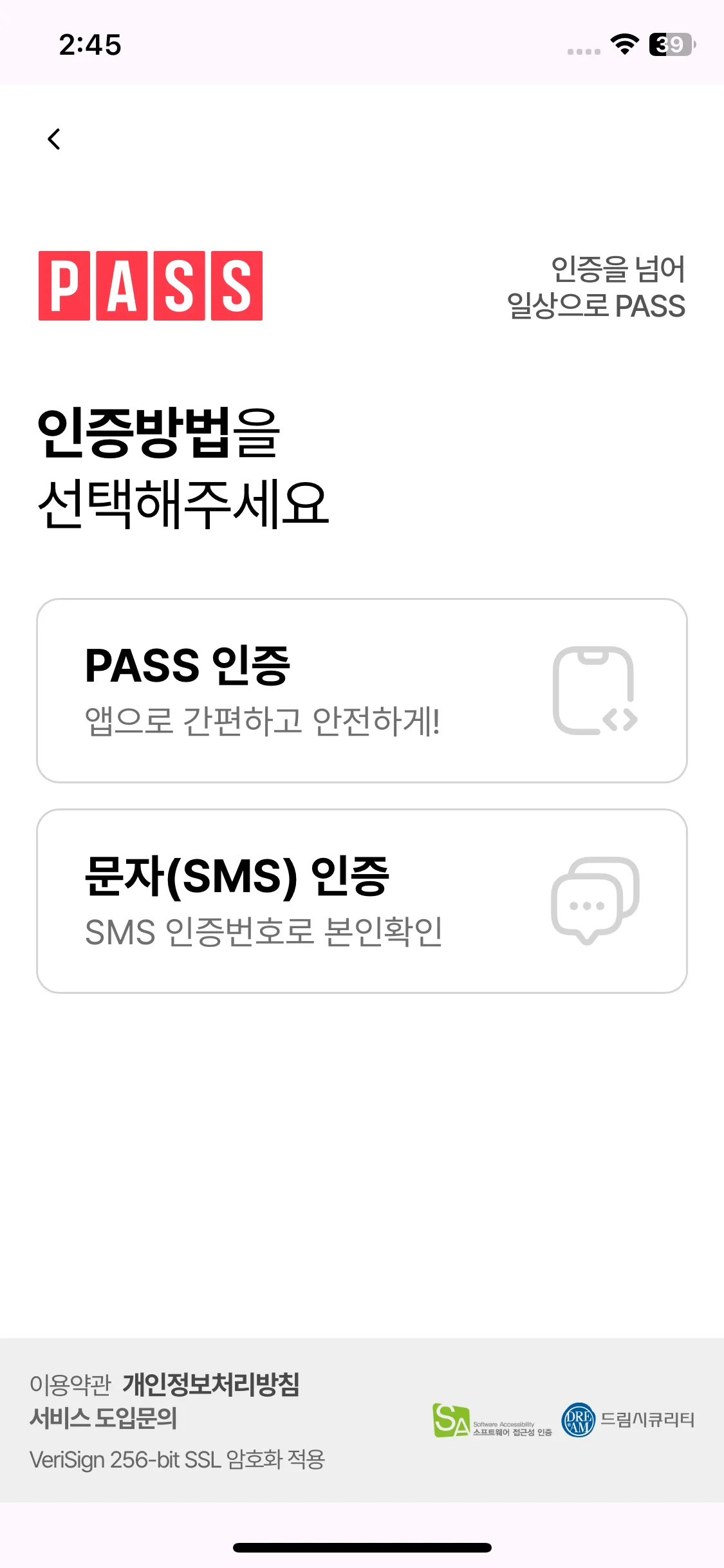Click the phone icon on PASS 인증 card
724x1568 pixels.
592,689
